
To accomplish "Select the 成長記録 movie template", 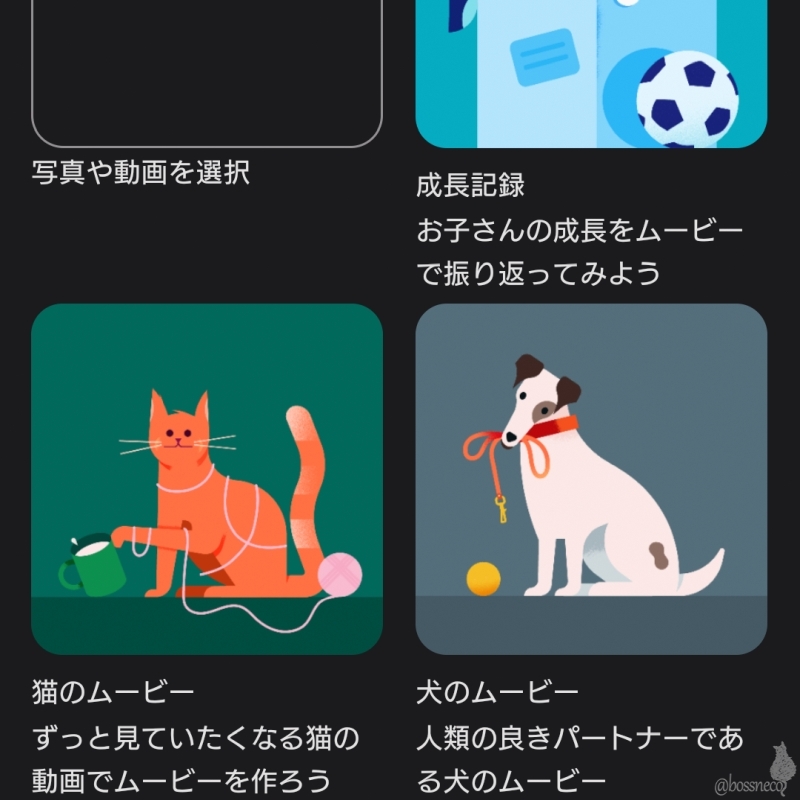I will coord(591,75).
